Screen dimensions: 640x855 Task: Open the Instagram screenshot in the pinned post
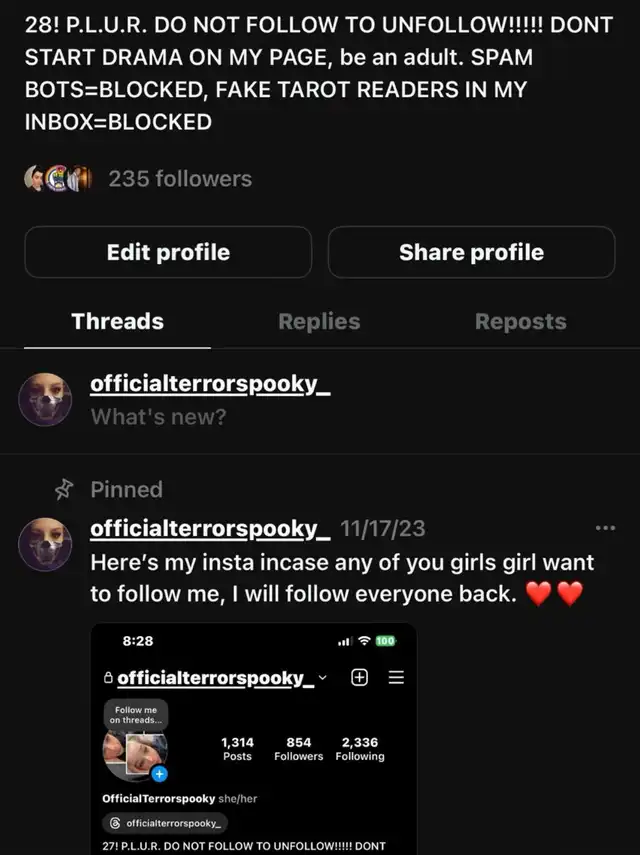tap(253, 738)
